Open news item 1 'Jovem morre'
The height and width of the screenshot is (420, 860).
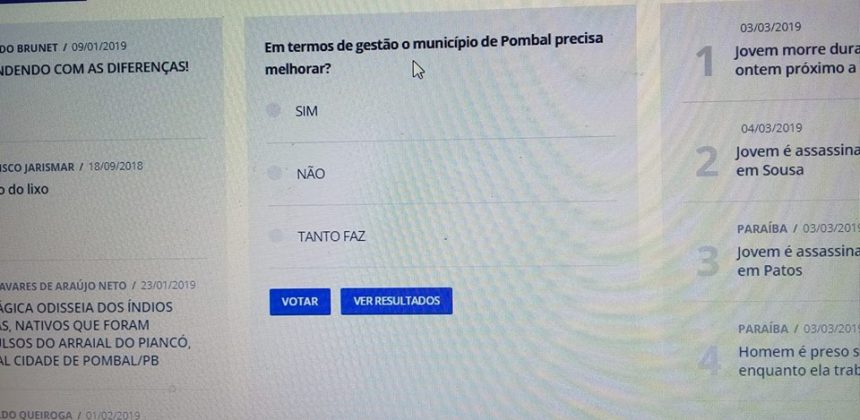[x=796, y=59]
